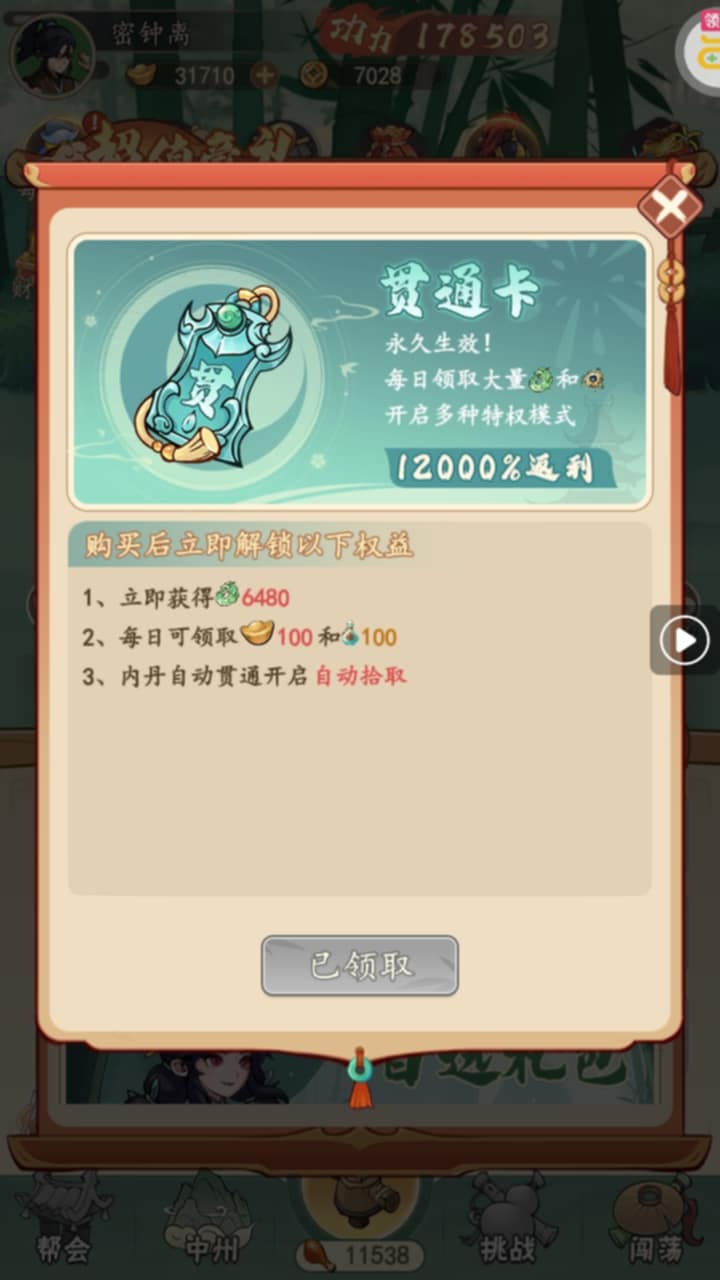The width and height of the screenshot is (720, 1280).
Task: Tap the 已领取 button
Action: [x=360, y=966]
